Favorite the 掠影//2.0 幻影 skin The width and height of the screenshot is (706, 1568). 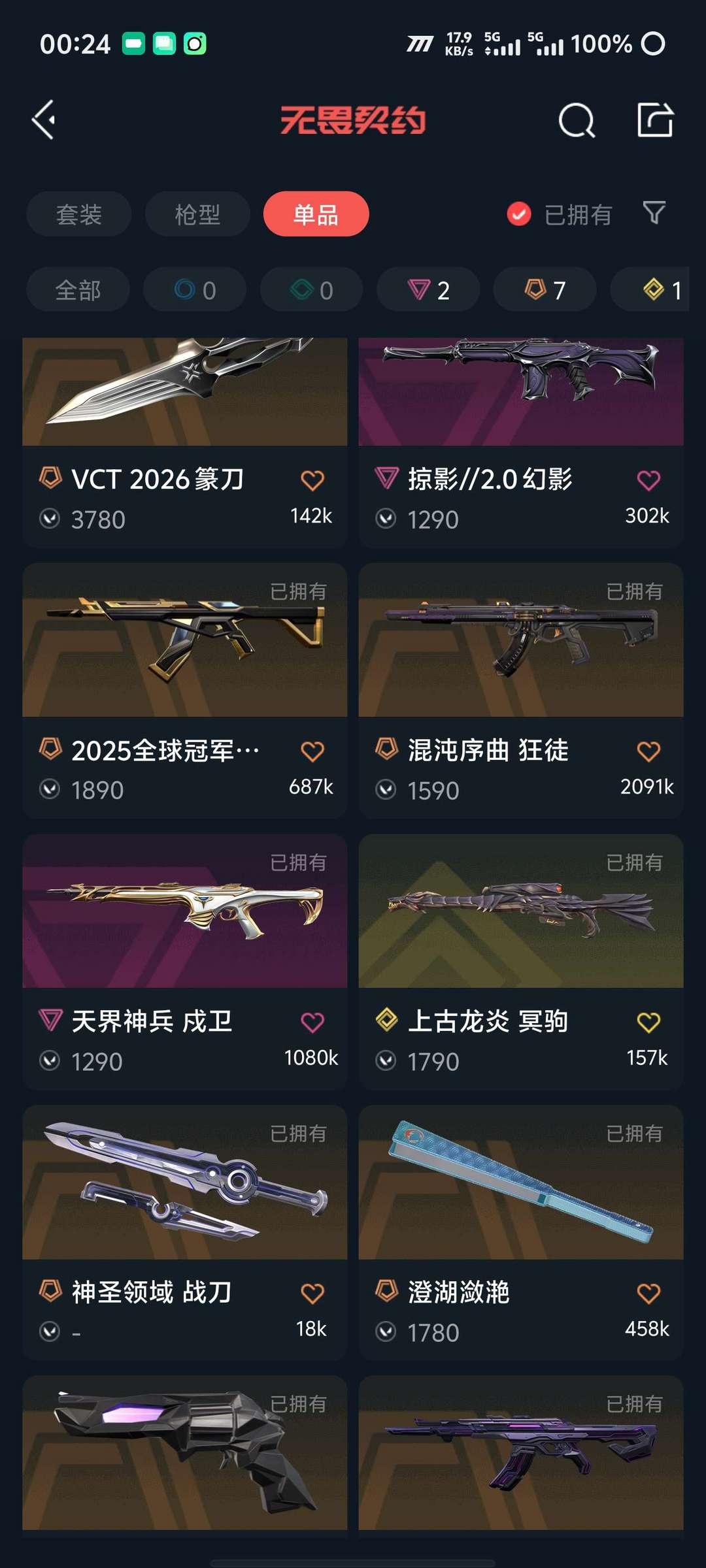tap(648, 480)
